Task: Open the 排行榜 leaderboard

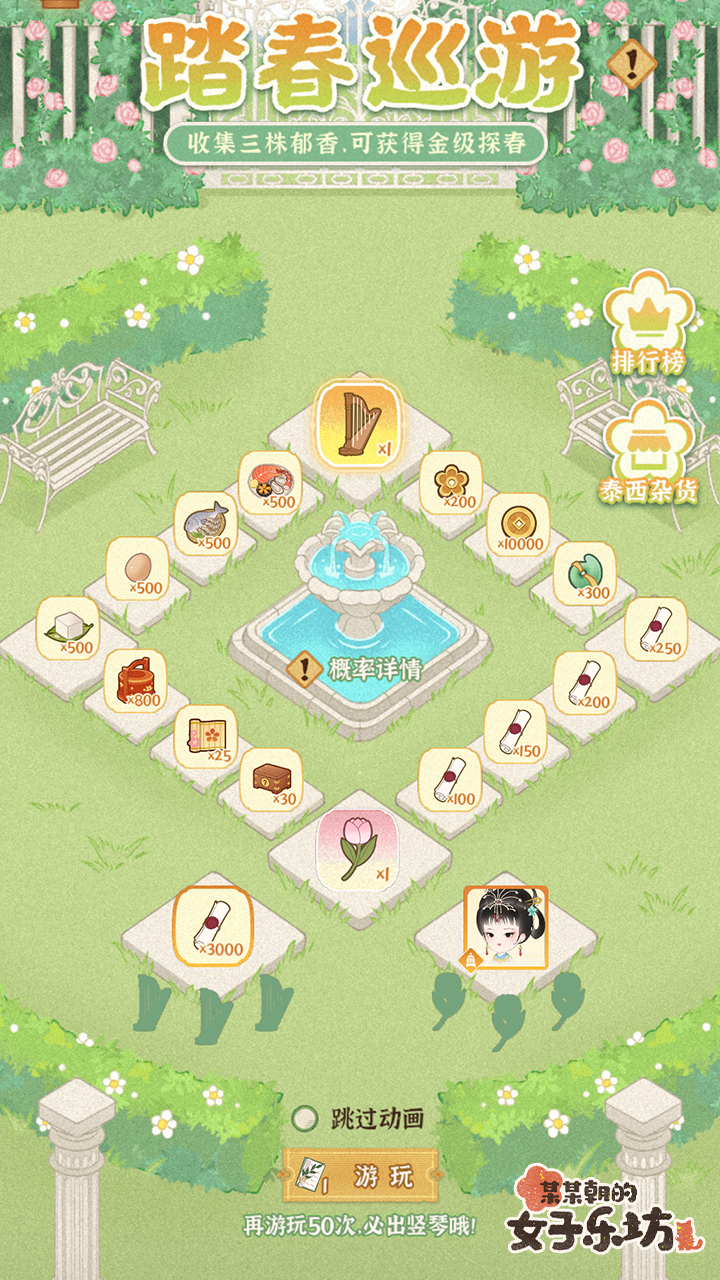Action: (x=650, y=323)
